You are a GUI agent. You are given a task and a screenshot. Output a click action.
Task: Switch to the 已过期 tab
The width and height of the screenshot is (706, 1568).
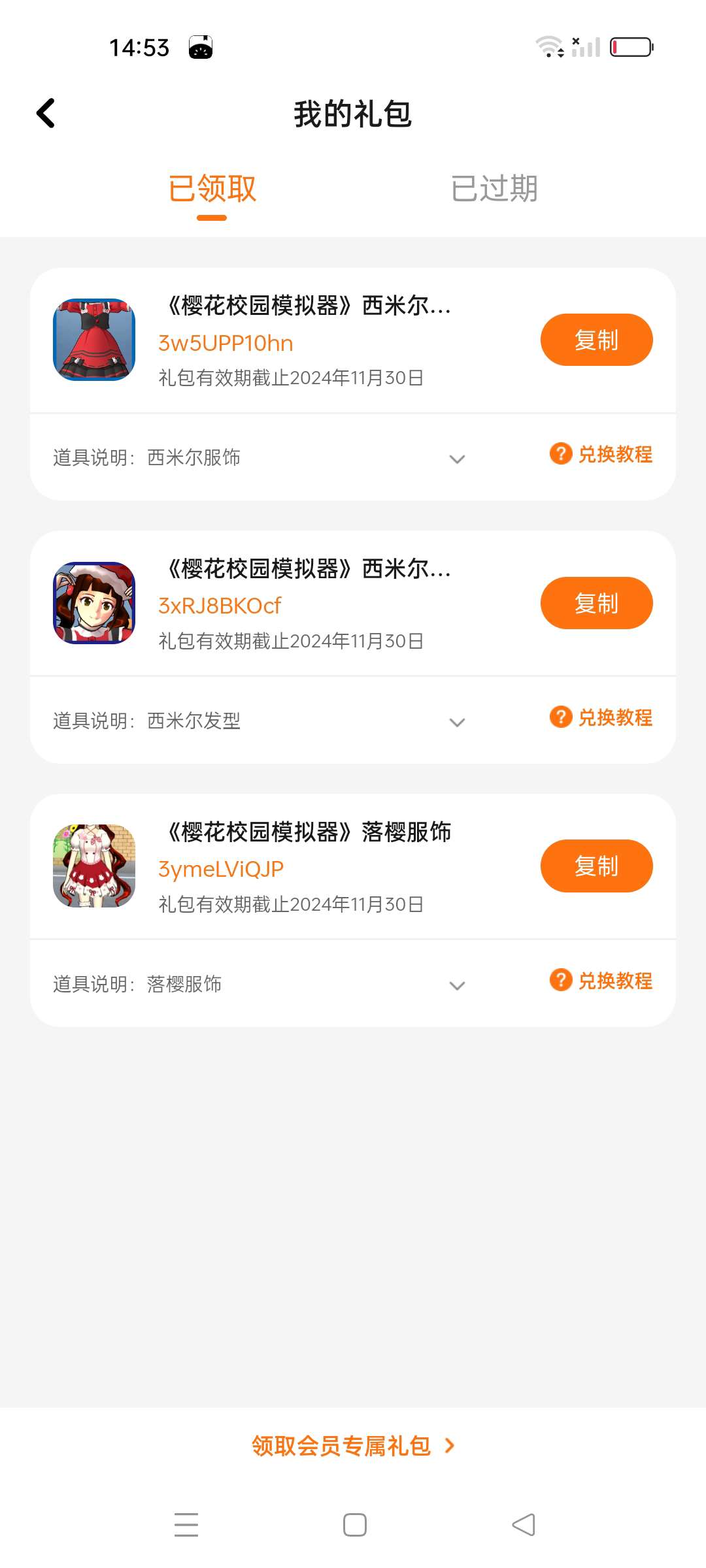(494, 189)
